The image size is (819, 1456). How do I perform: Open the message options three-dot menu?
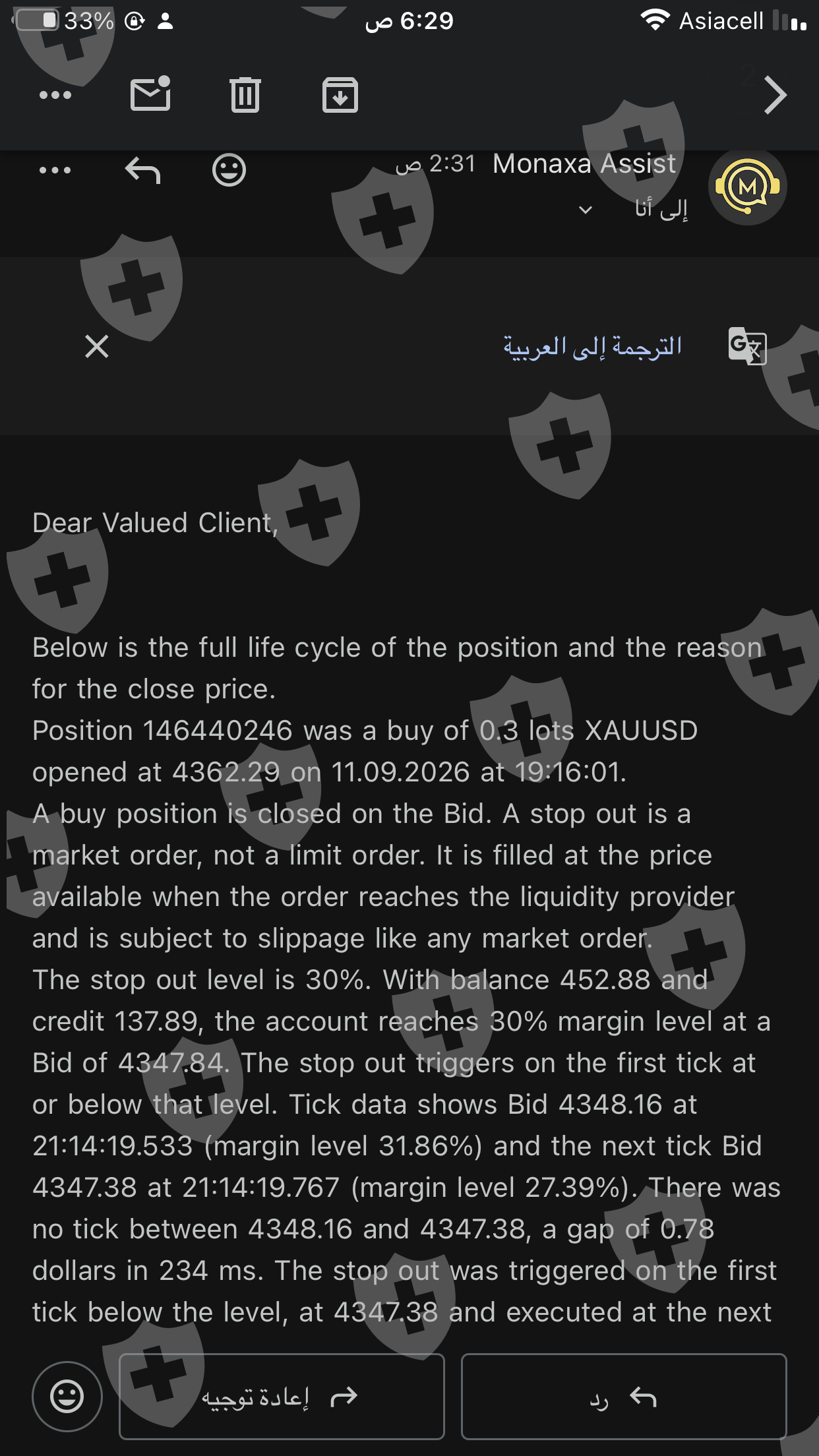tap(55, 170)
